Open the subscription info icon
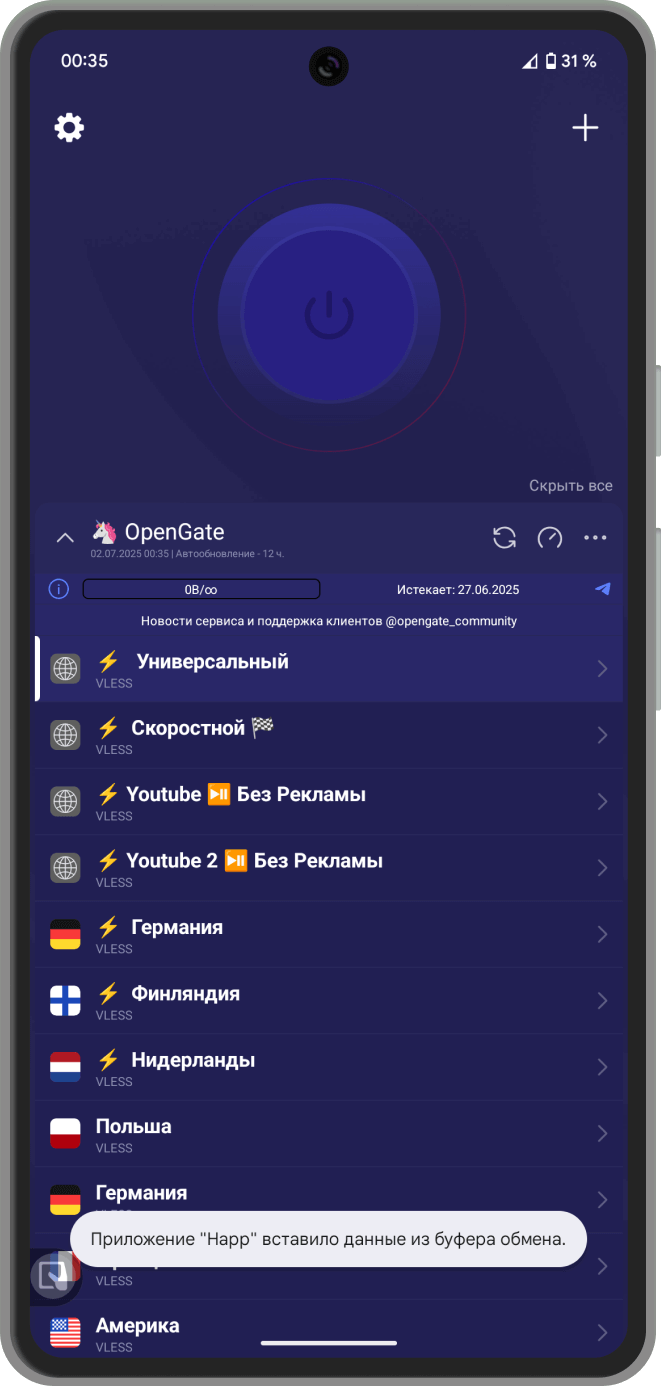Image resolution: width=661 pixels, height=1386 pixels. click(59, 589)
